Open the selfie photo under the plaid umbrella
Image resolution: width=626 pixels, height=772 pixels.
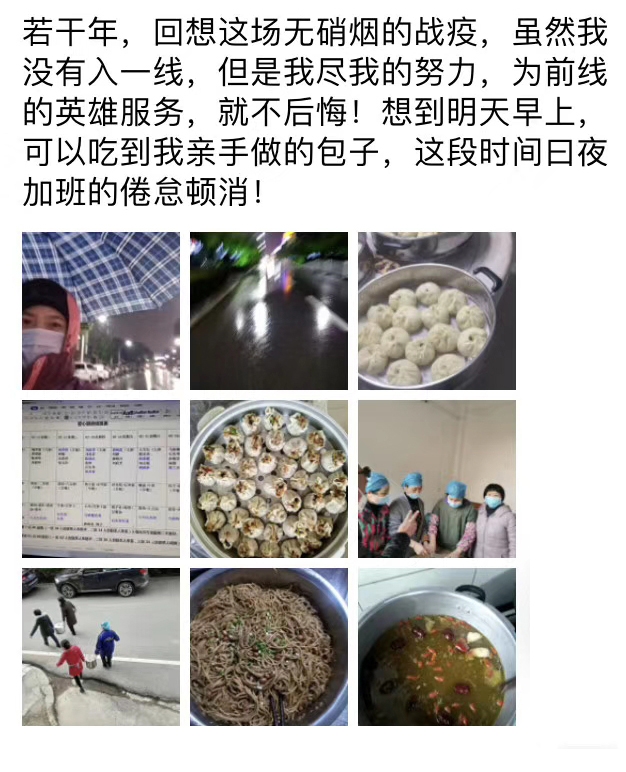[x=101, y=311]
